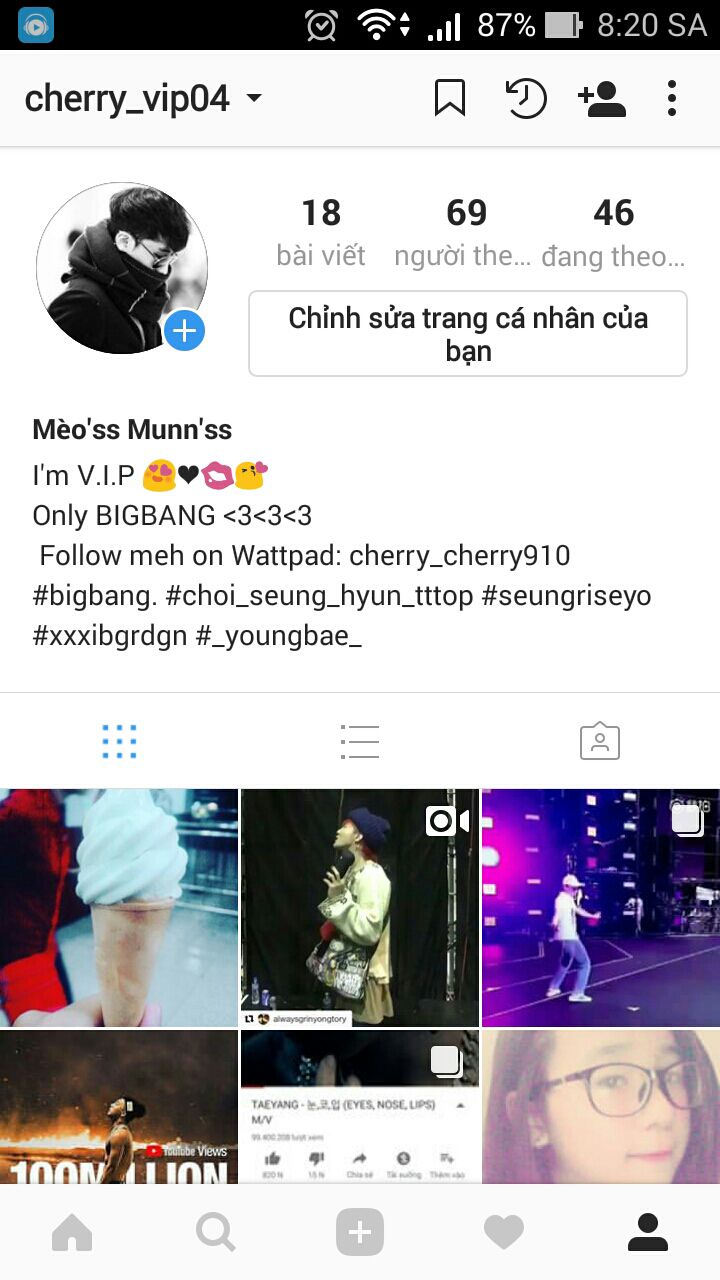Open the TAEYANG Eyes, Nose, Lips post
The width and height of the screenshot is (720, 1280).
tap(360, 1108)
